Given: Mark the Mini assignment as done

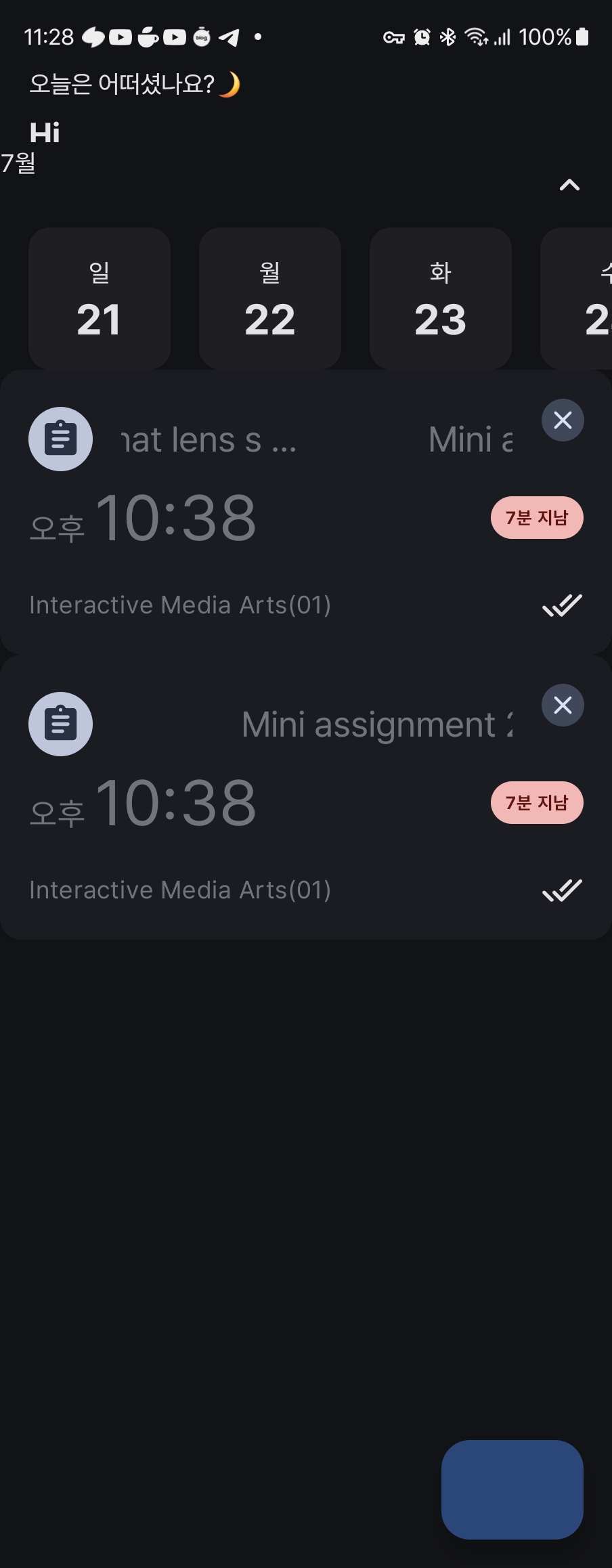Looking at the screenshot, I should tap(562, 890).
